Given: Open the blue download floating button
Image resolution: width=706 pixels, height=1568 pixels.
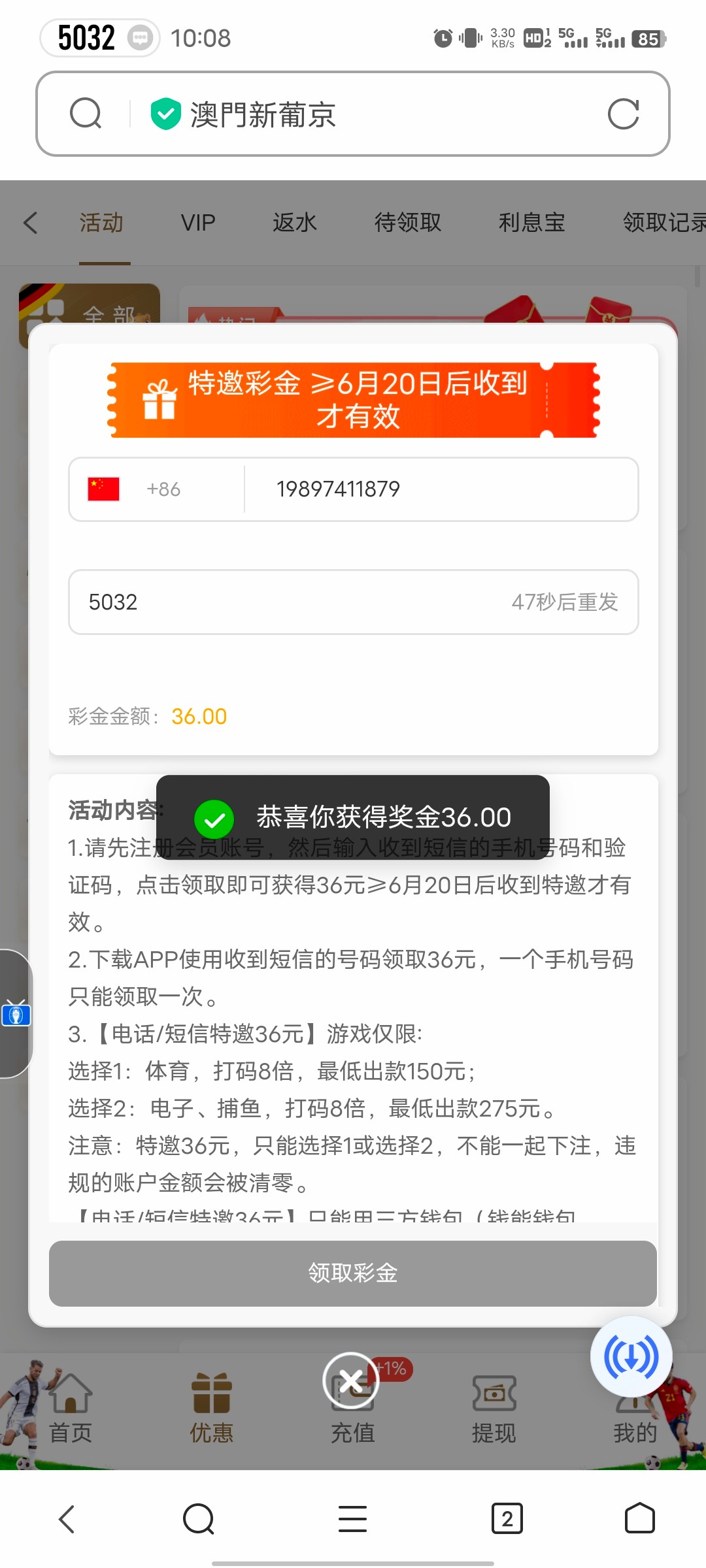Looking at the screenshot, I should pyautogui.click(x=631, y=1357).
